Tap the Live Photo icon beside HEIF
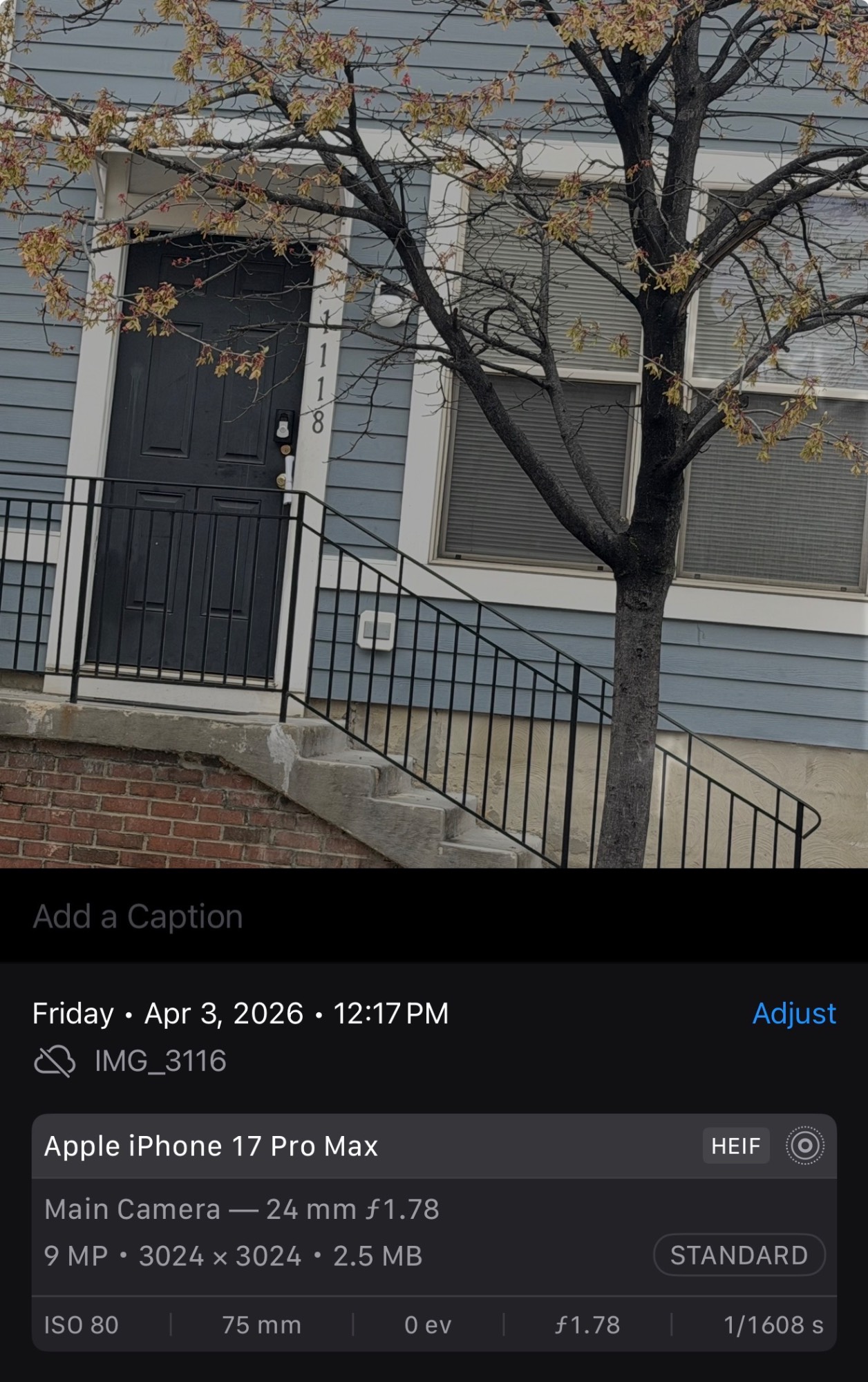 [804, 1146]
